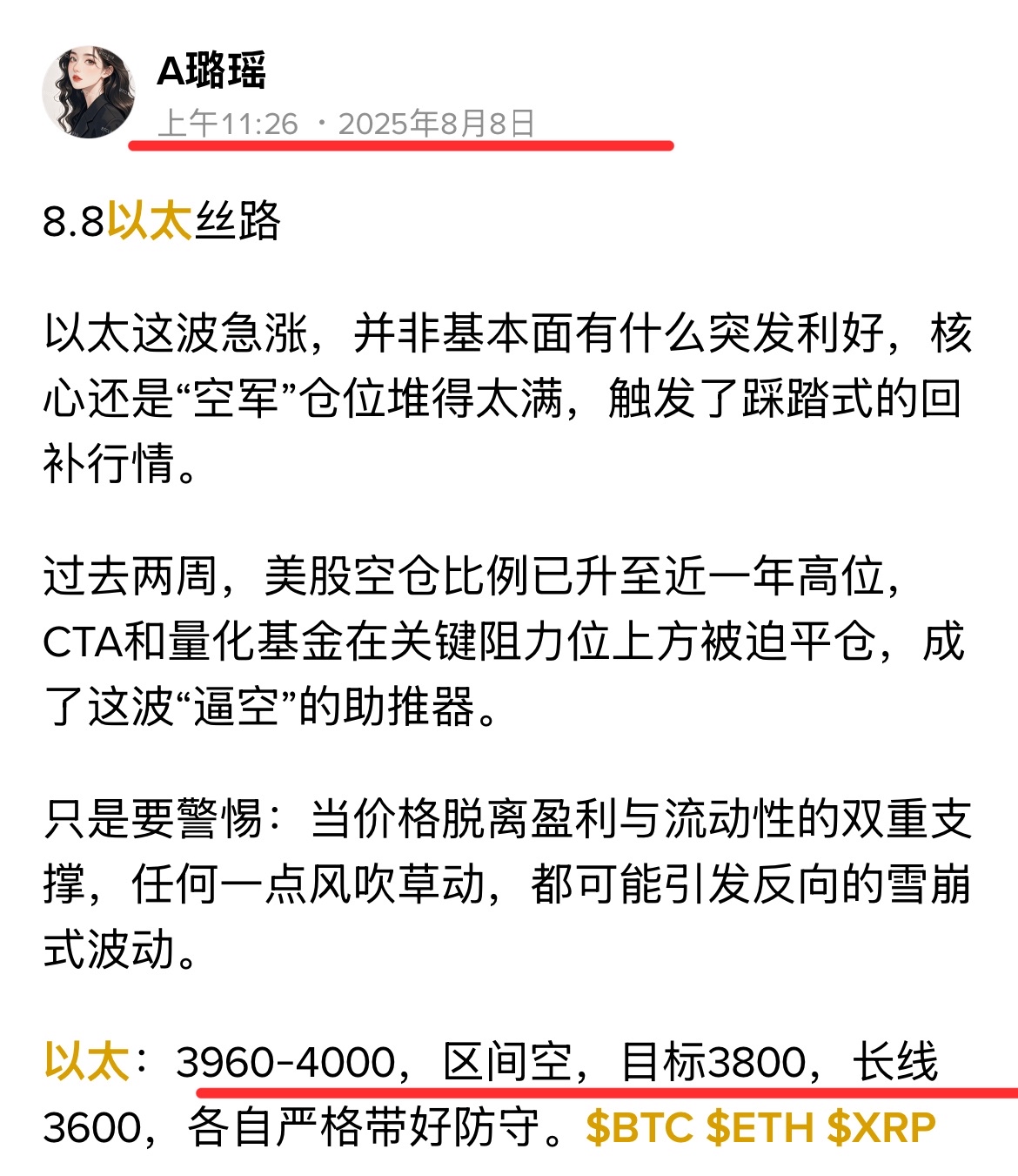The width and height of the screenshot is (1018, 1176).
Task: Open the 以太 link in the post title
Action: [149, 220]
